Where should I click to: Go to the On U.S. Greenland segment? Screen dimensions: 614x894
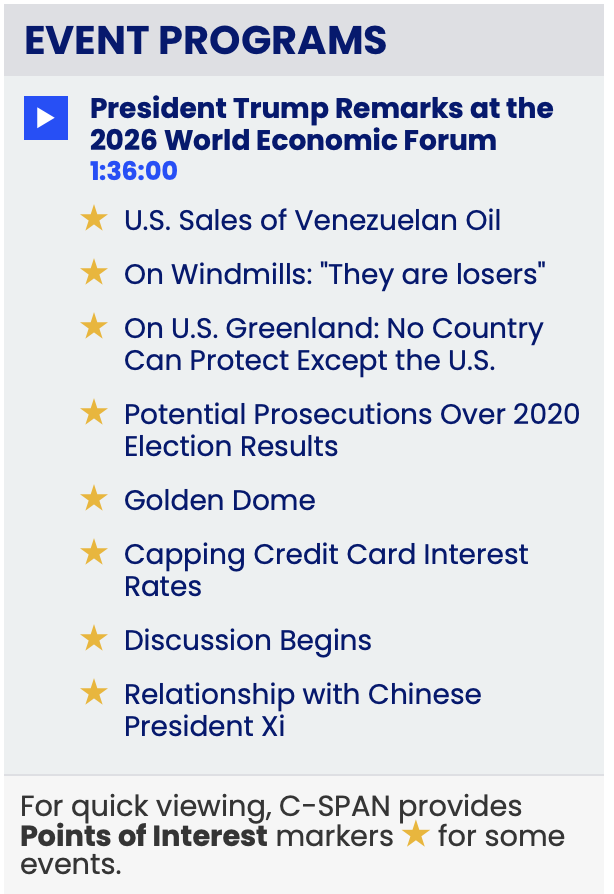(x=333, y=343)
